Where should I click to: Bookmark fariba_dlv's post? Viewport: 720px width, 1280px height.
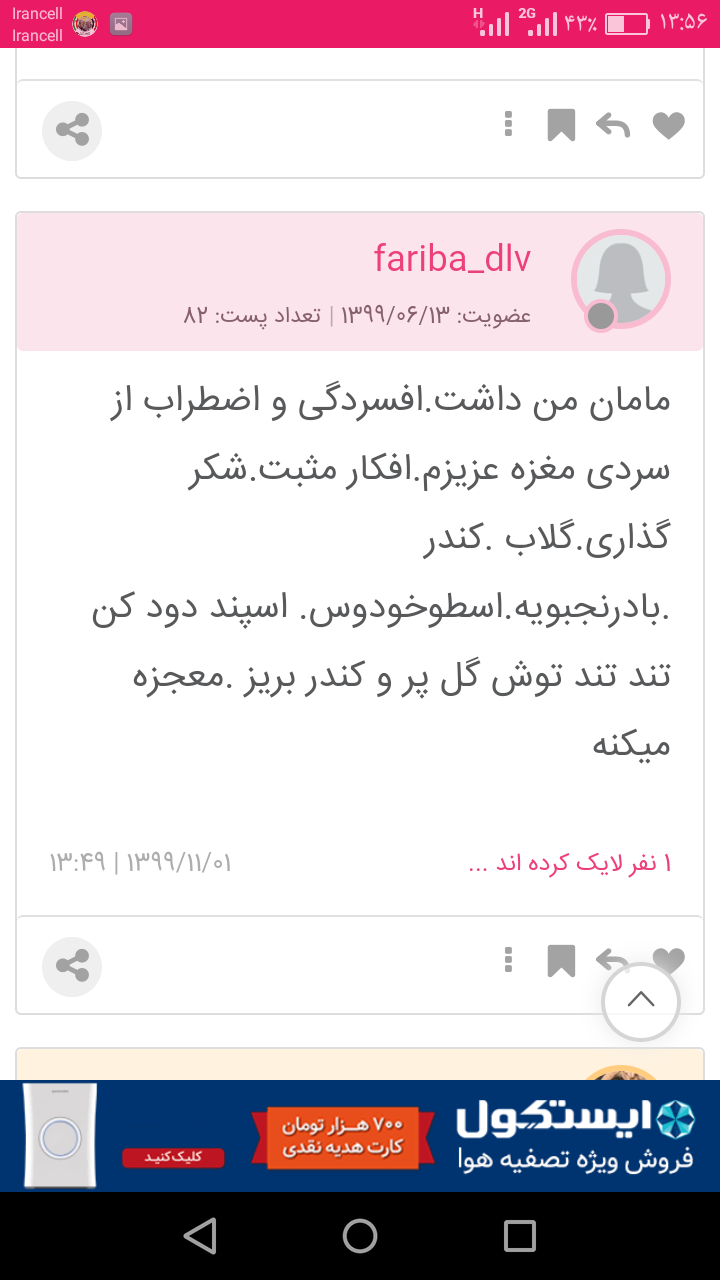click(x=561, y=961)
